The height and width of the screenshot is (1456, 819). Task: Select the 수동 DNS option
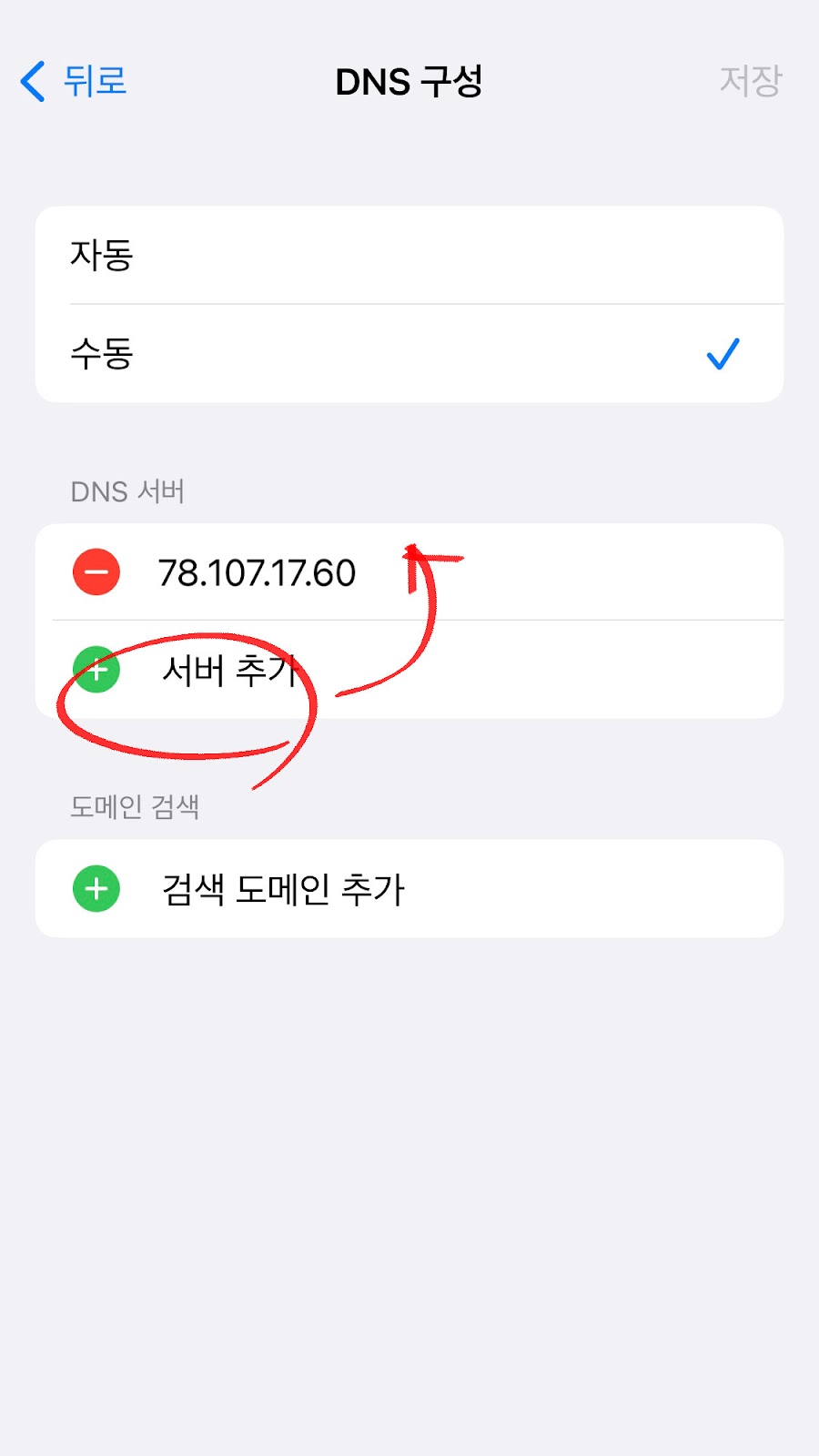pyautogui.click(x=409, y=353)
